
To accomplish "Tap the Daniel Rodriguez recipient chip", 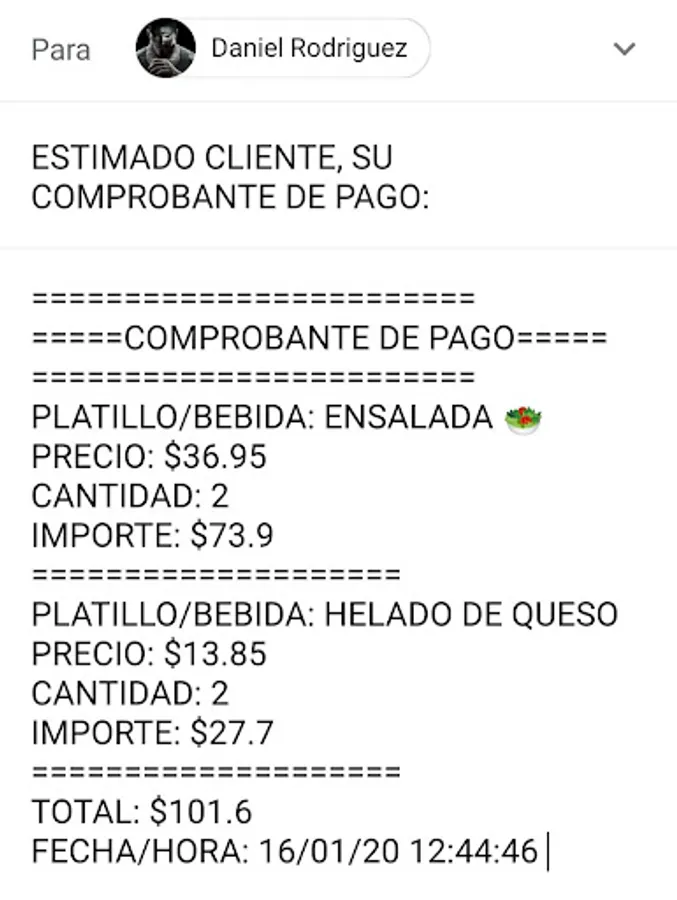I will point(283,48).
